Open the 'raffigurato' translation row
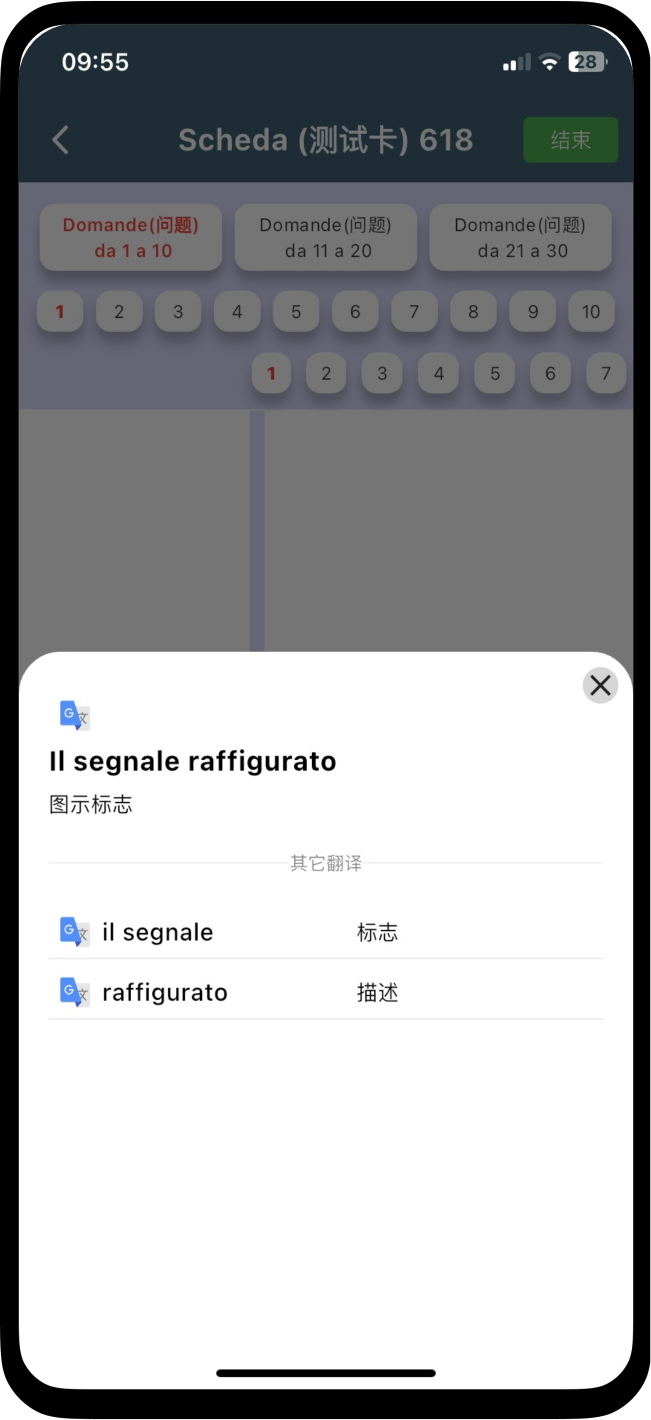The width and height of the screenshot is (651, 1420). coord(325,992)
